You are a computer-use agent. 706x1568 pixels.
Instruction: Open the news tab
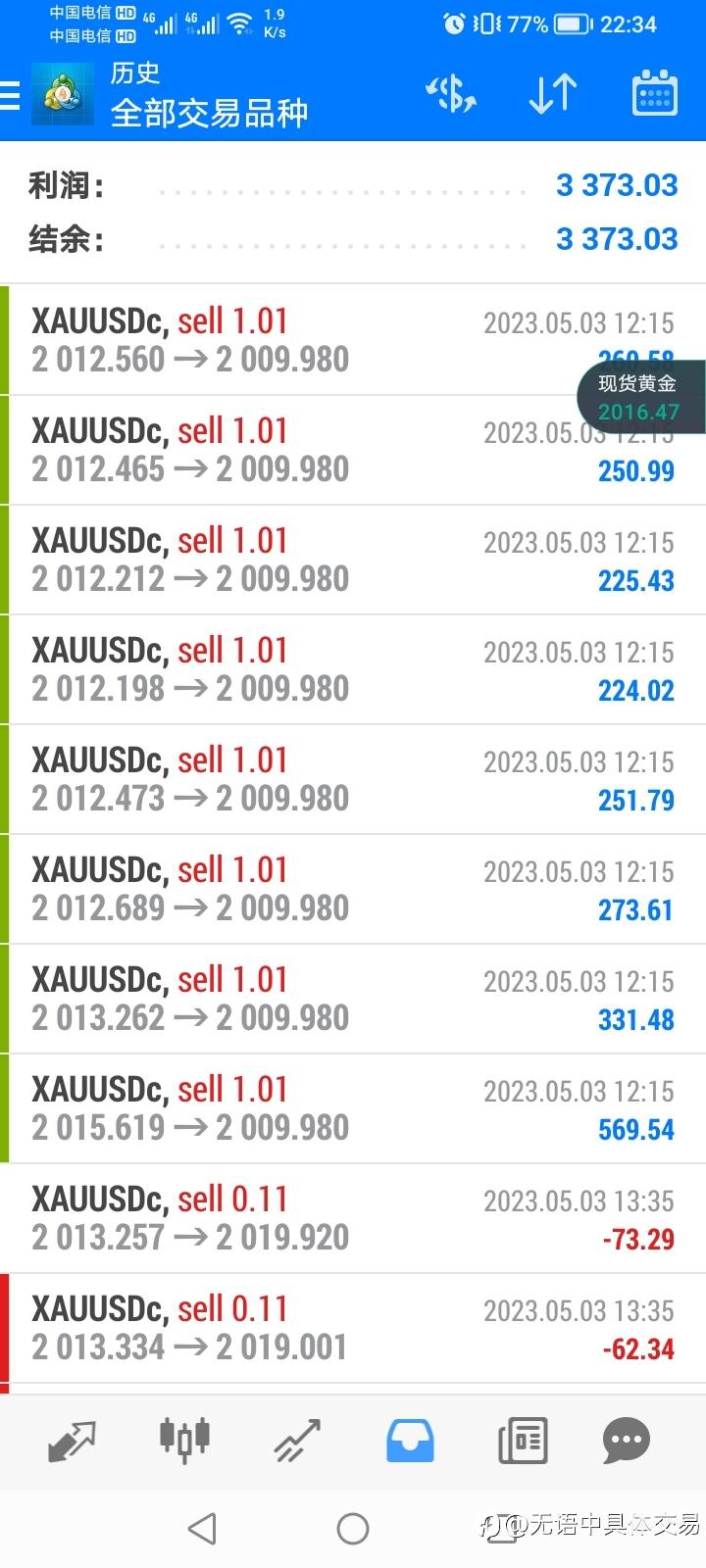click(523, 1441)
